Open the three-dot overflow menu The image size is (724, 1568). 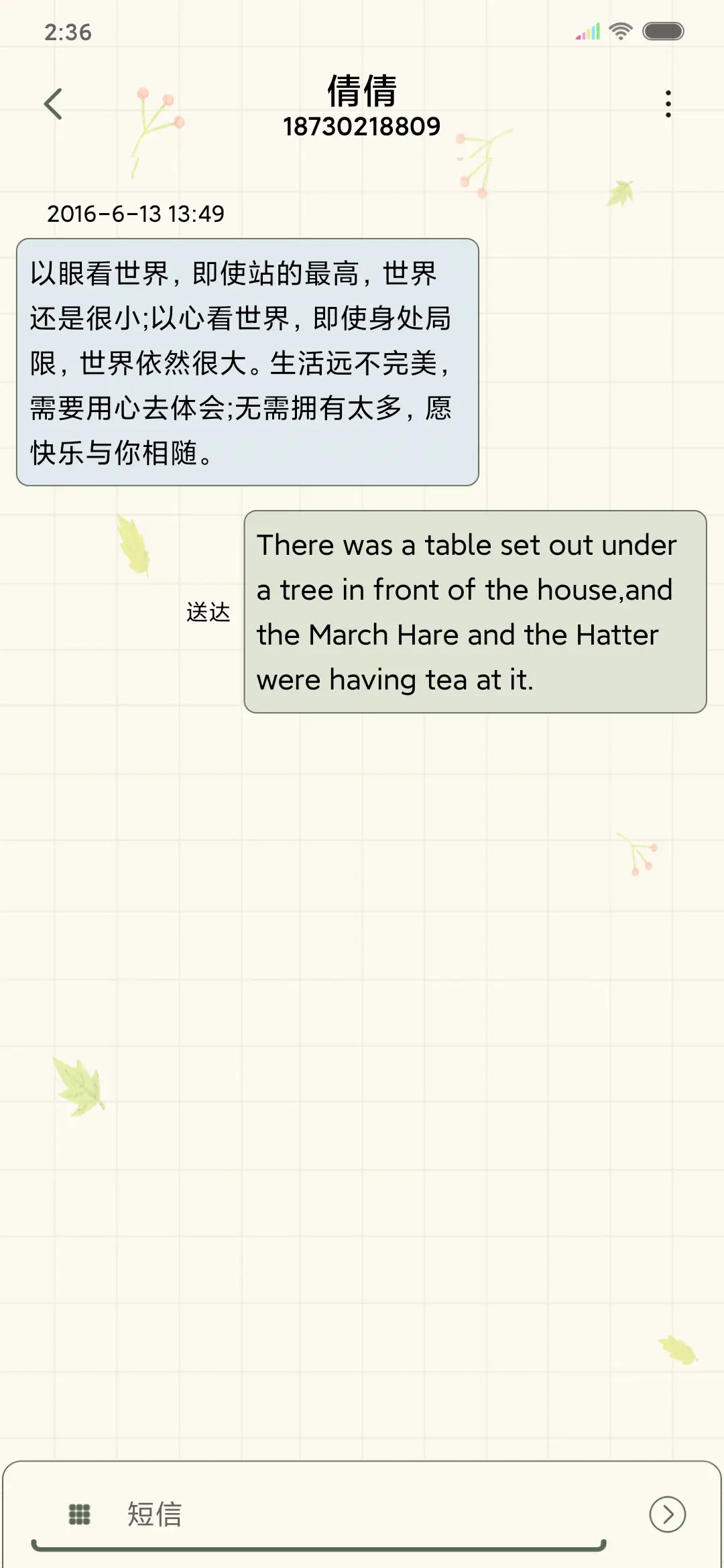(x=668, y=104)
